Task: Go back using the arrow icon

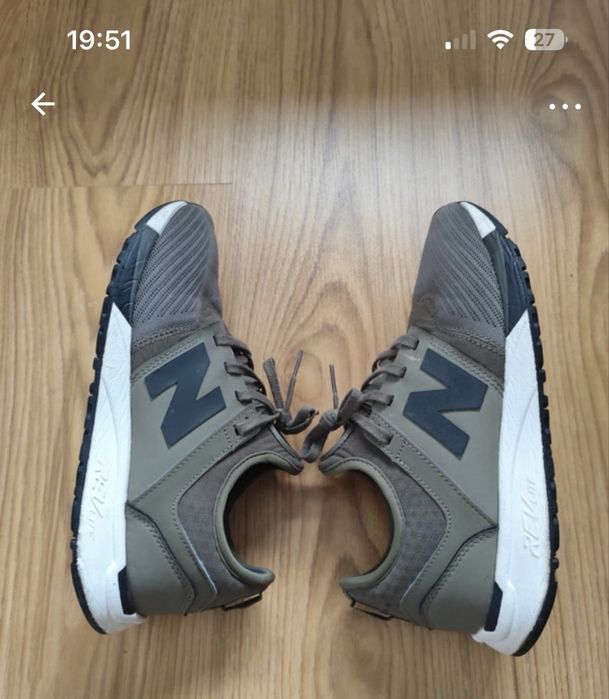Action: (x=43, y=104)
